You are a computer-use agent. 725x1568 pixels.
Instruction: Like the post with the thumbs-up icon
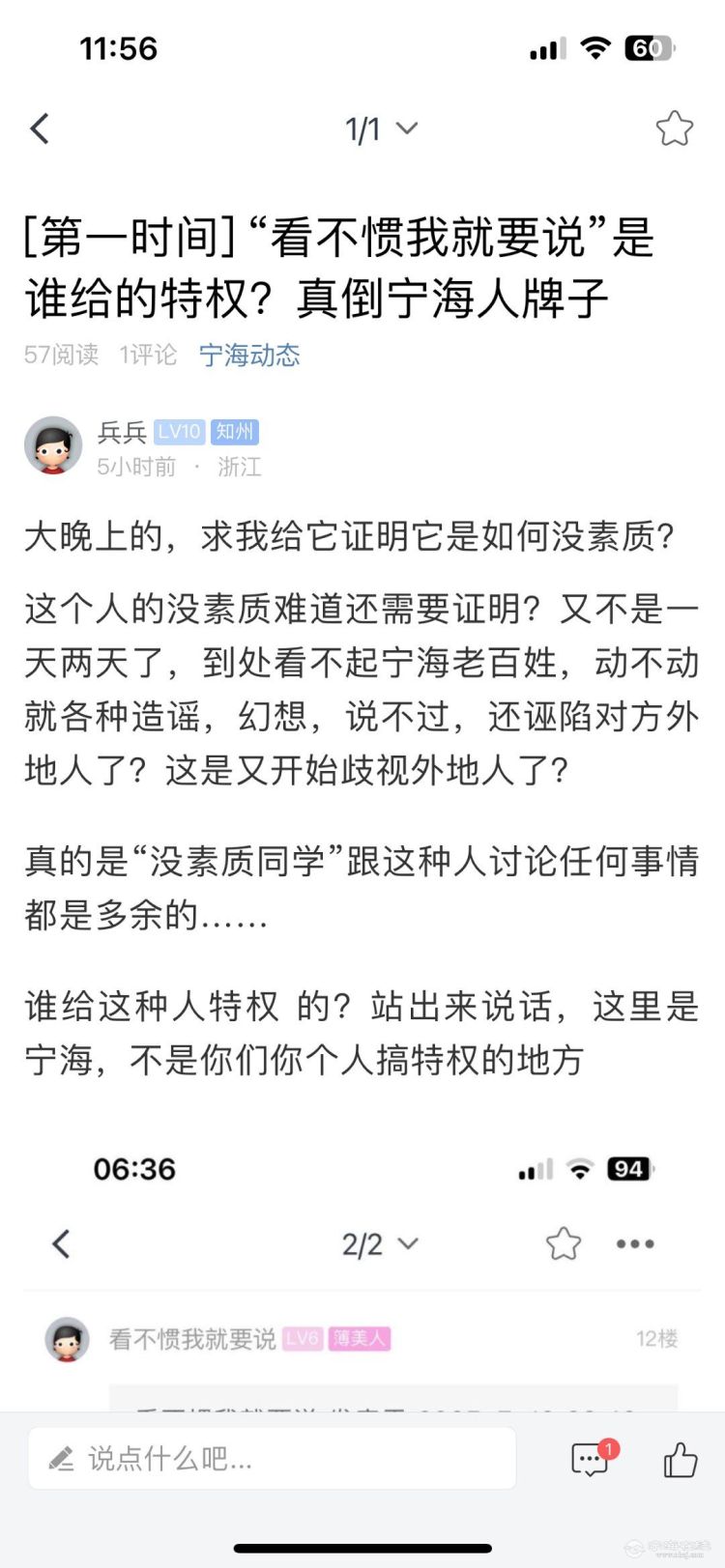(681, 1459)
